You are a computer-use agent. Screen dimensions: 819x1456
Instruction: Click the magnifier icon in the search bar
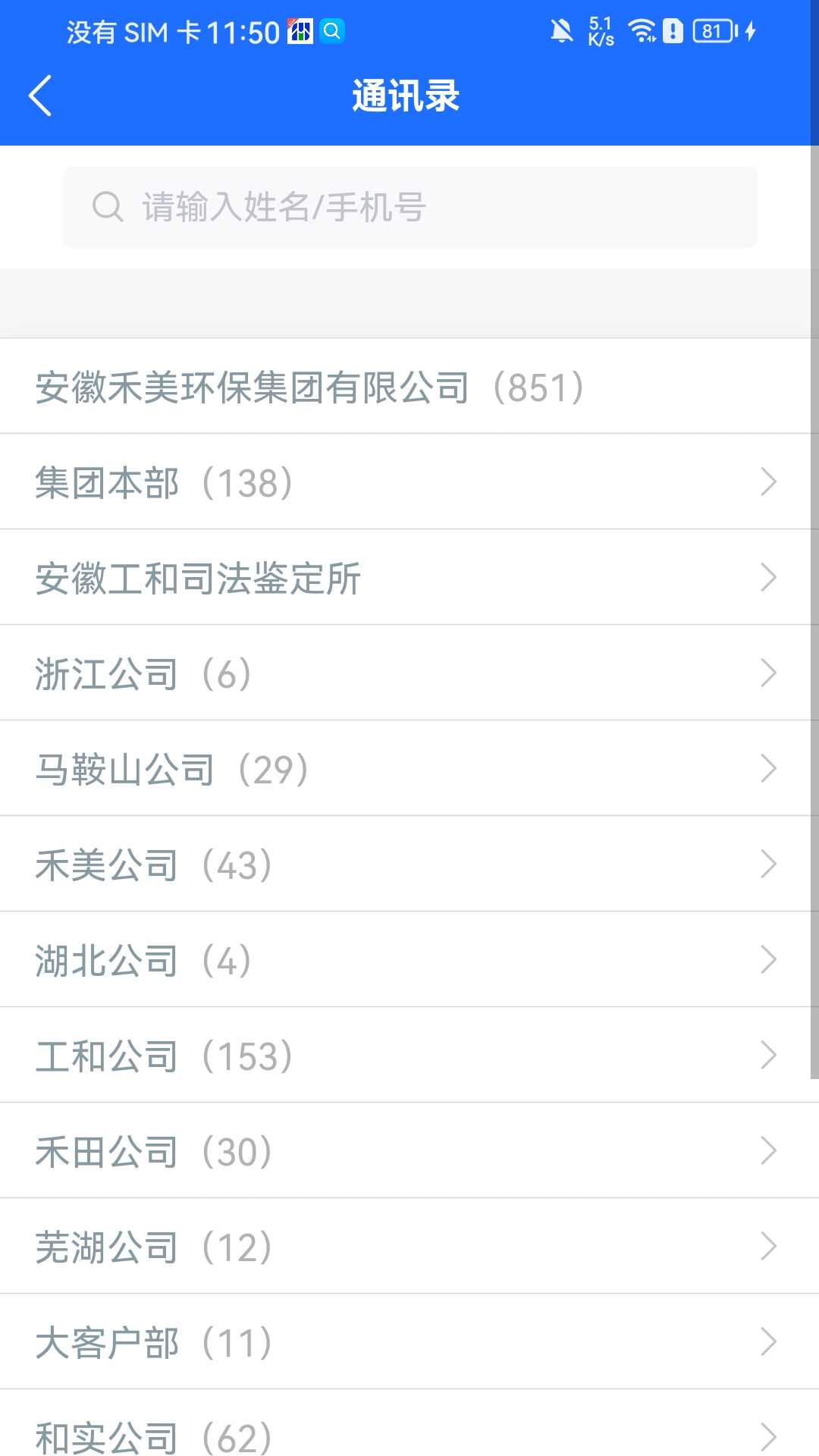pos(108,206)
